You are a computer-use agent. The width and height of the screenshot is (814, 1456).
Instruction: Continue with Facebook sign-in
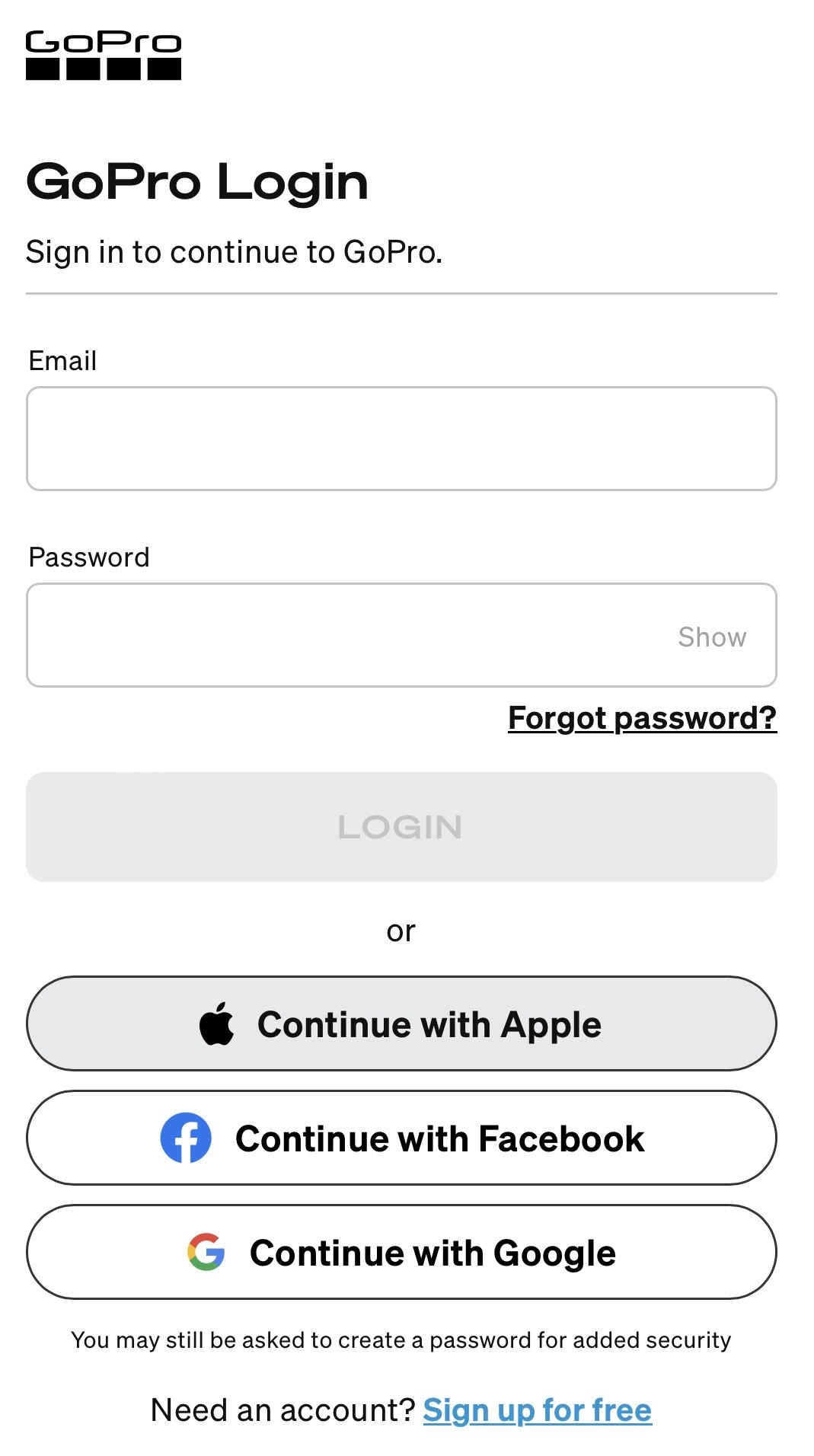(x=401, y=1138)
